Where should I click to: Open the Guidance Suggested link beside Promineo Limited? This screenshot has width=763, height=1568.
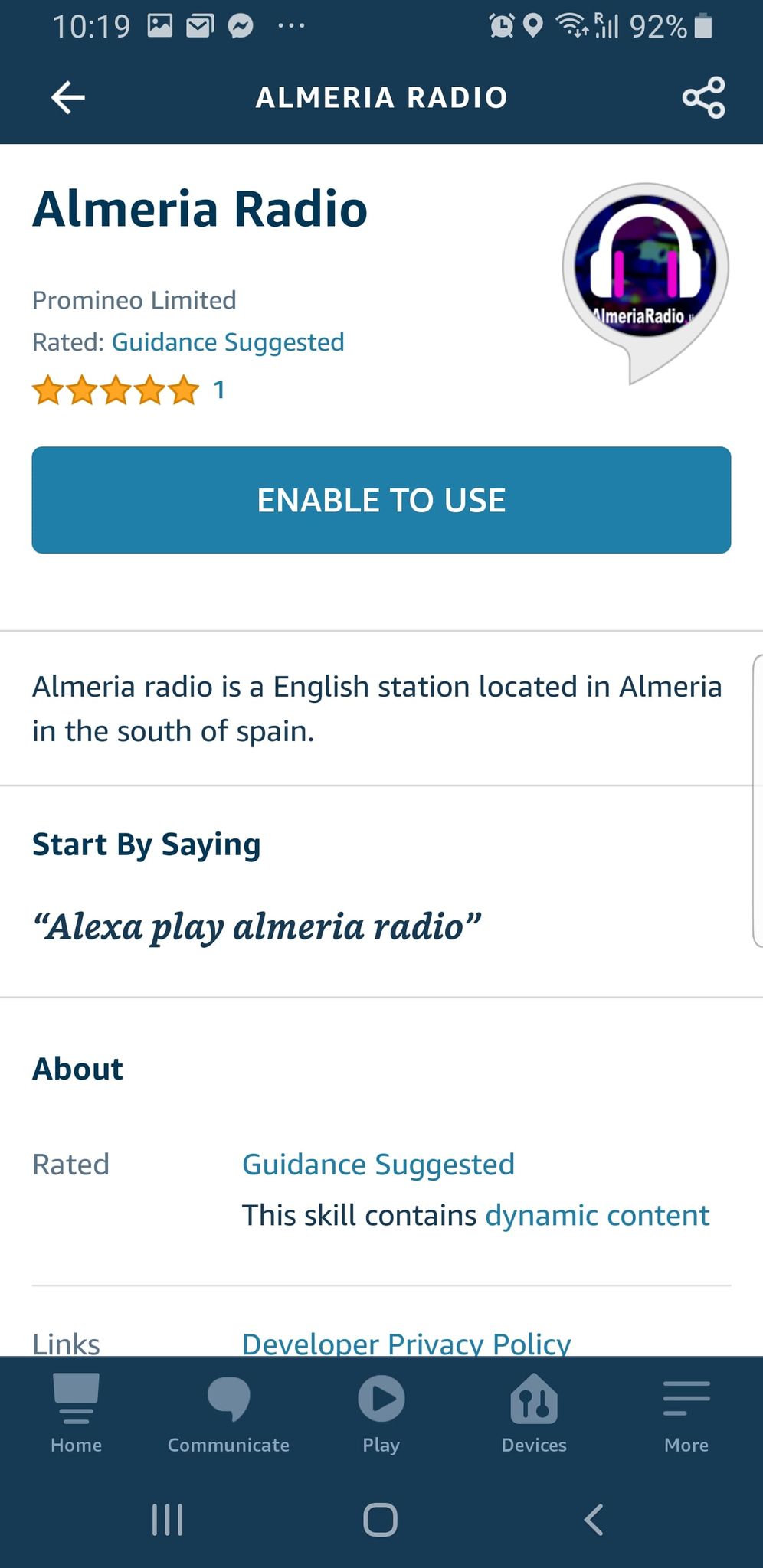coord(228,342)
